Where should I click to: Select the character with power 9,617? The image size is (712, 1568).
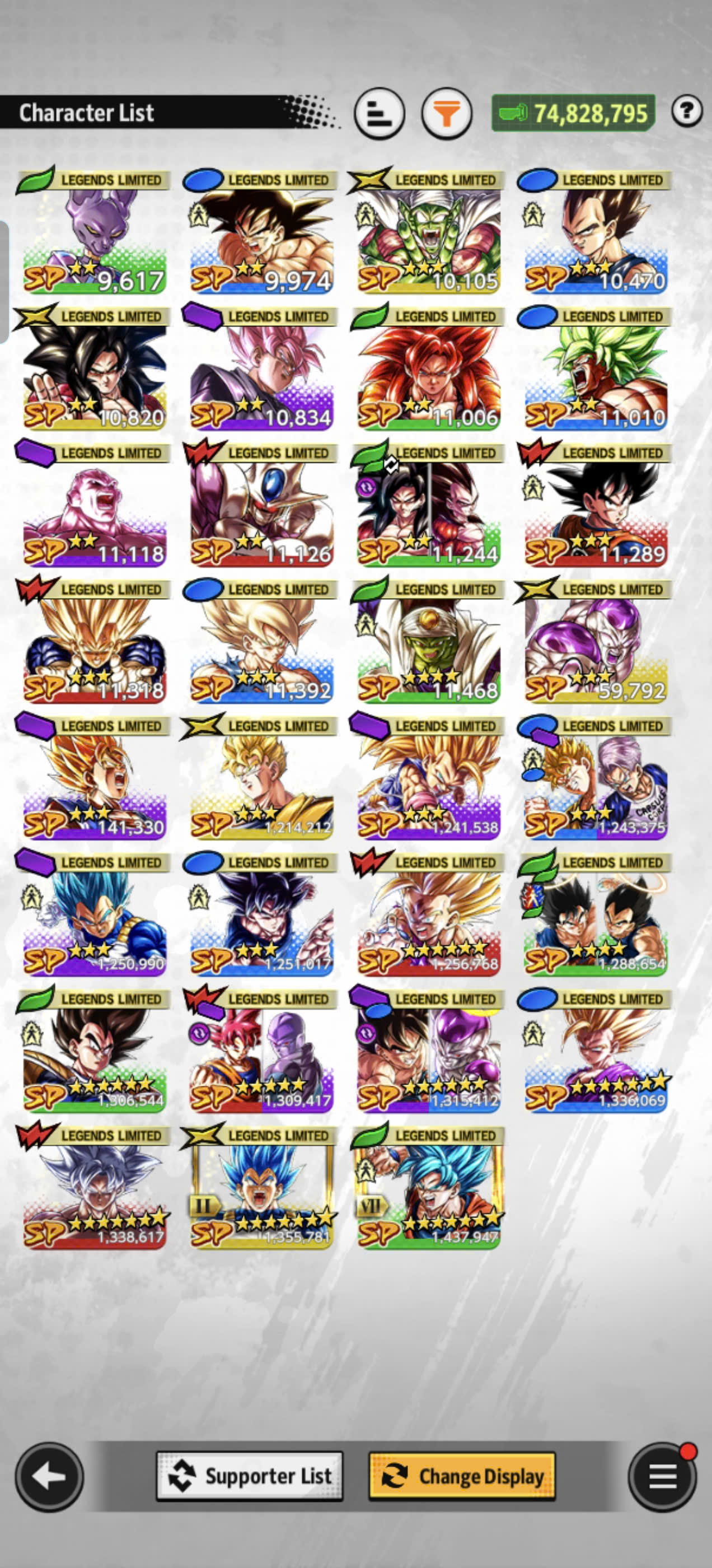[x=92, y=232]
